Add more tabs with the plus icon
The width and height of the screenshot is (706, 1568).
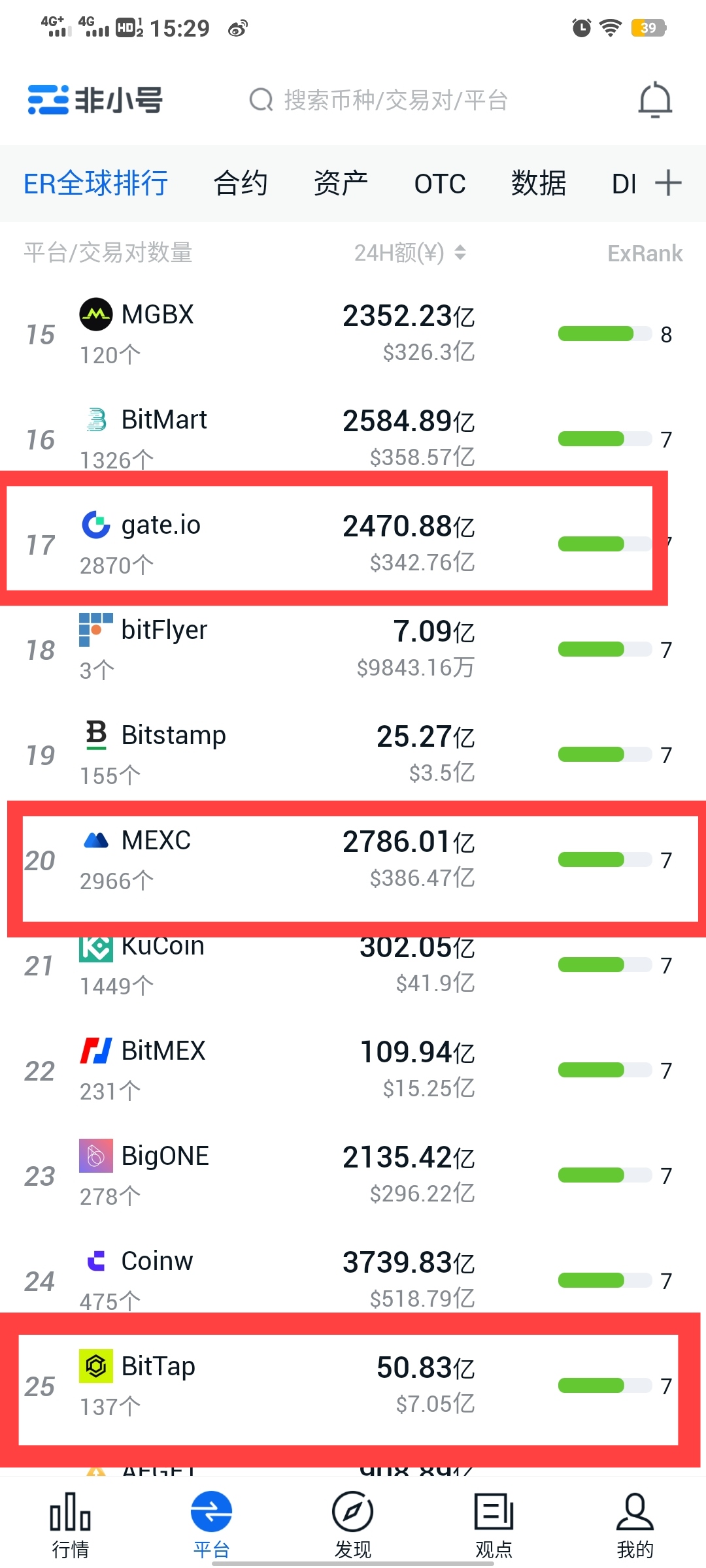[668, 183]
